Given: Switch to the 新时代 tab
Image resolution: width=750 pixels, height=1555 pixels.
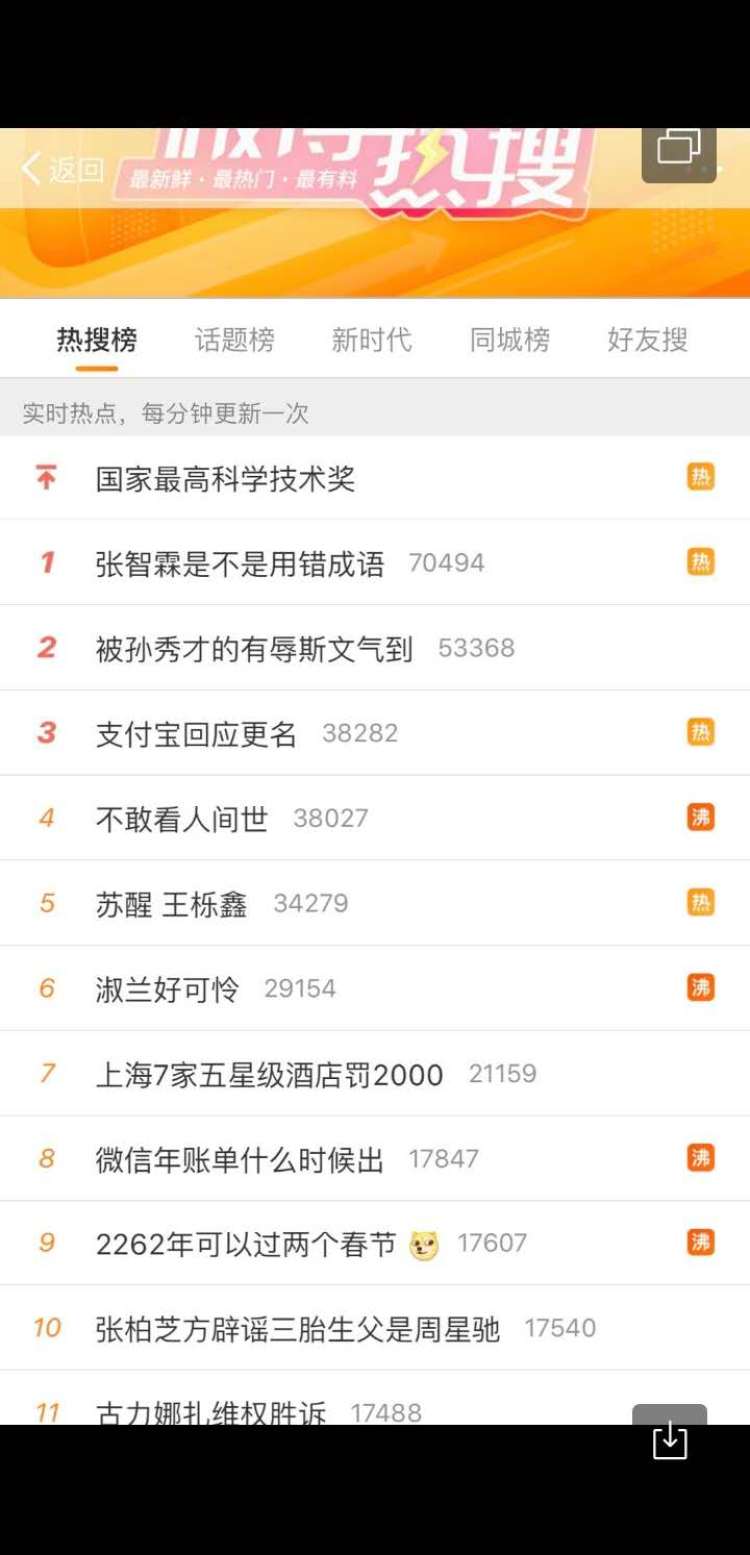Looking at the screenshot, I should click(x=371, y=340).
